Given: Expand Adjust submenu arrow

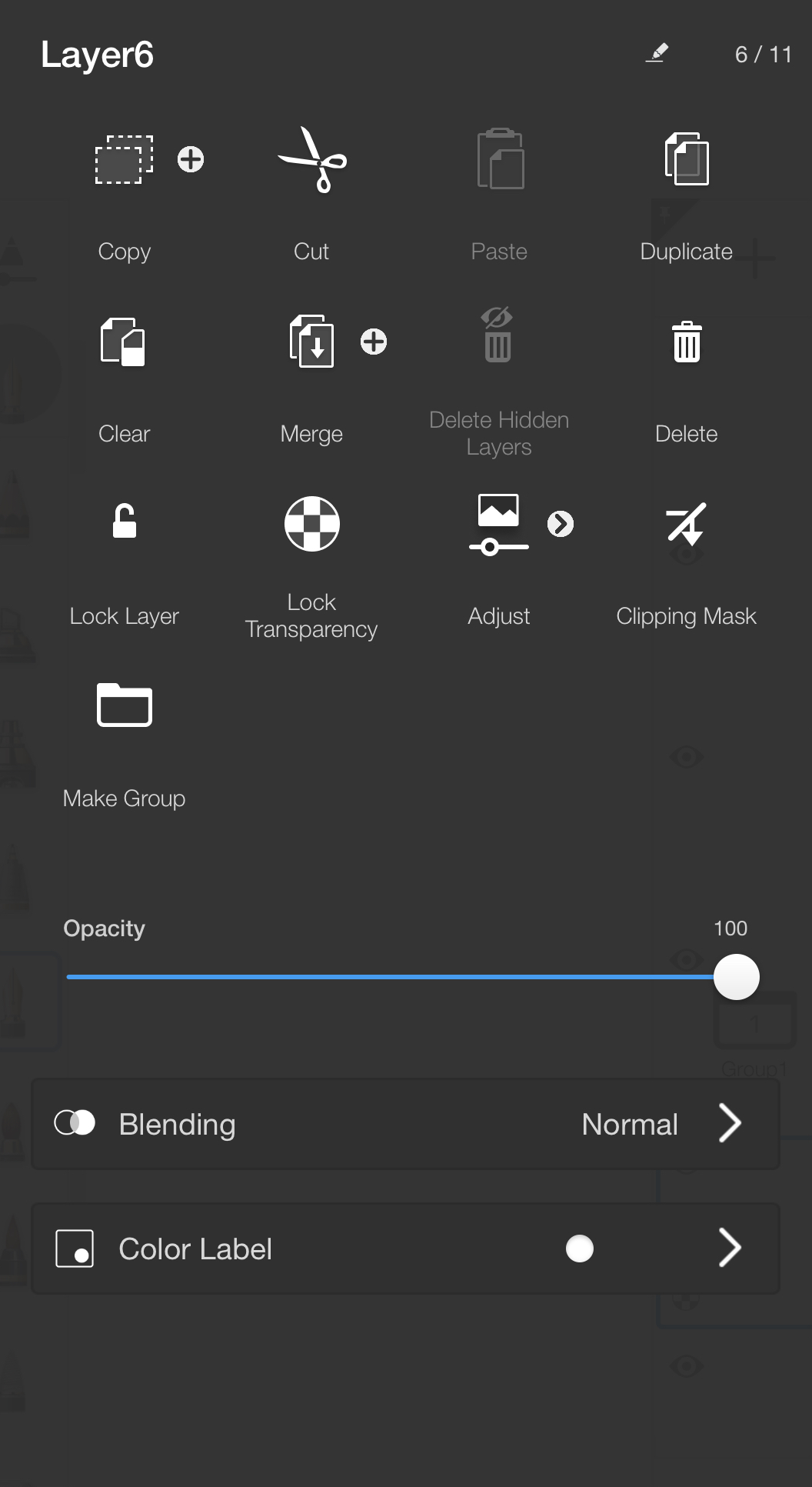Looking at the screenshot, I should (x=561, y=524).
